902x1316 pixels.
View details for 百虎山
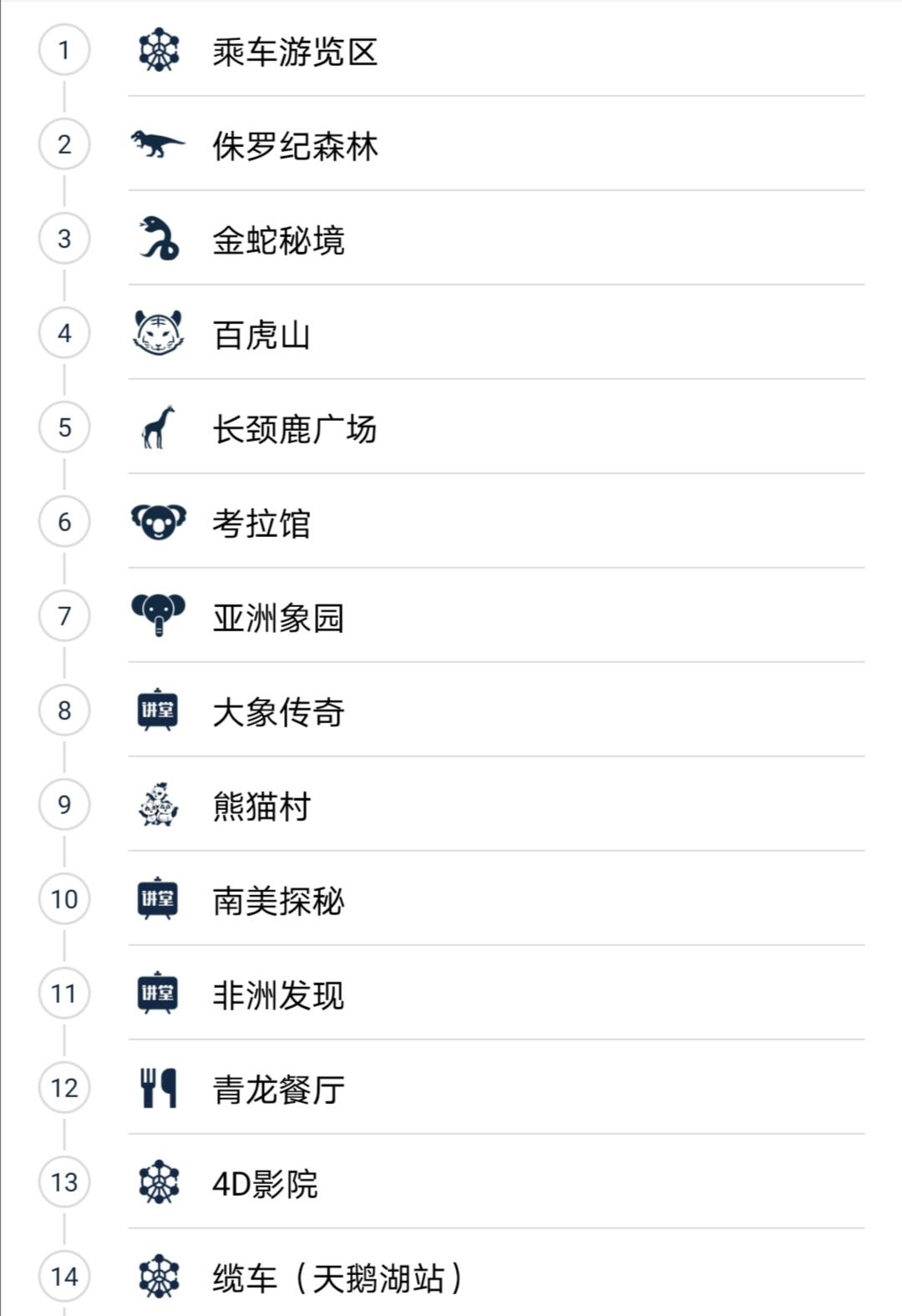(x=261, y=335)
